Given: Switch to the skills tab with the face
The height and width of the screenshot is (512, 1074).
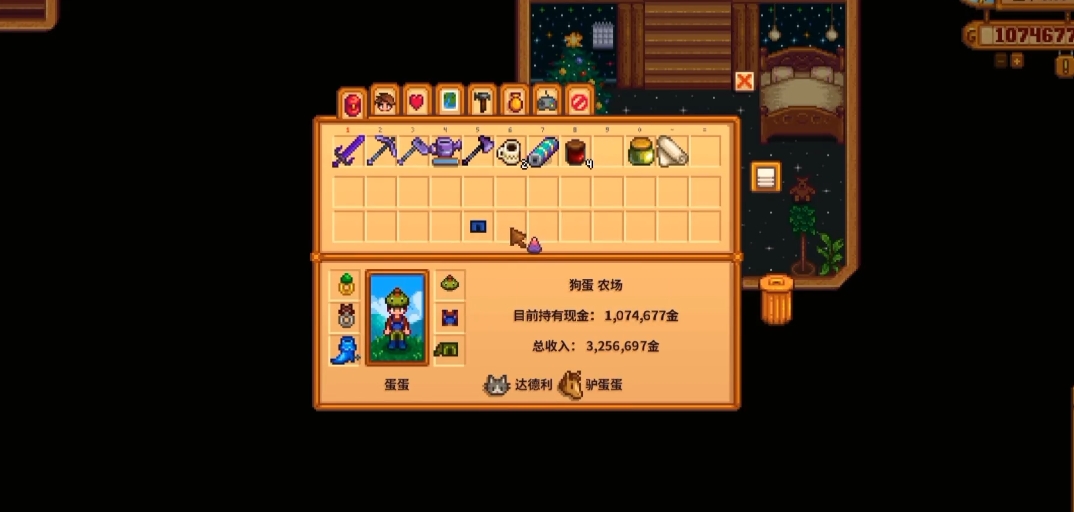Looking at the screenshot, I should (385, 101).
